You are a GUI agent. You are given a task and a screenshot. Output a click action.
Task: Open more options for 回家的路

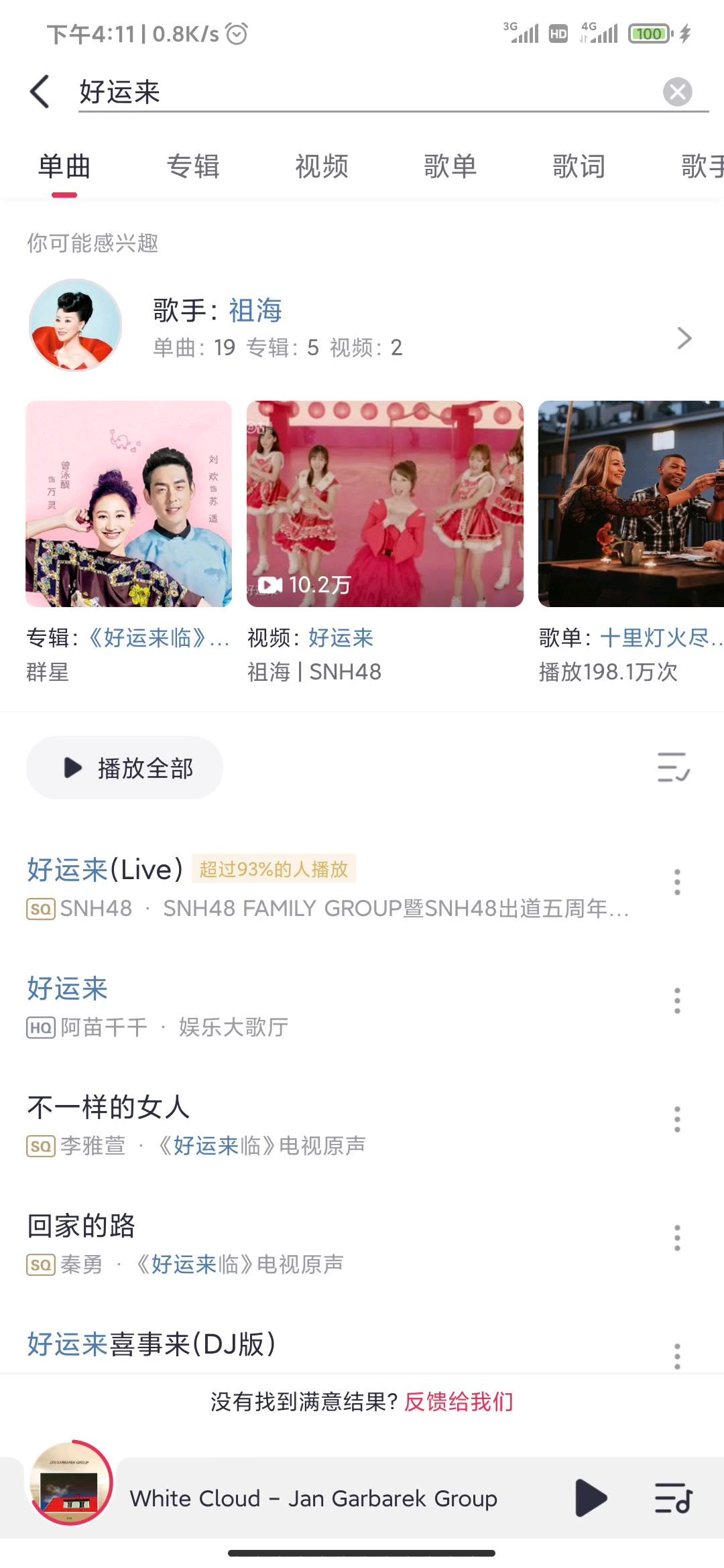[677, 1238]
